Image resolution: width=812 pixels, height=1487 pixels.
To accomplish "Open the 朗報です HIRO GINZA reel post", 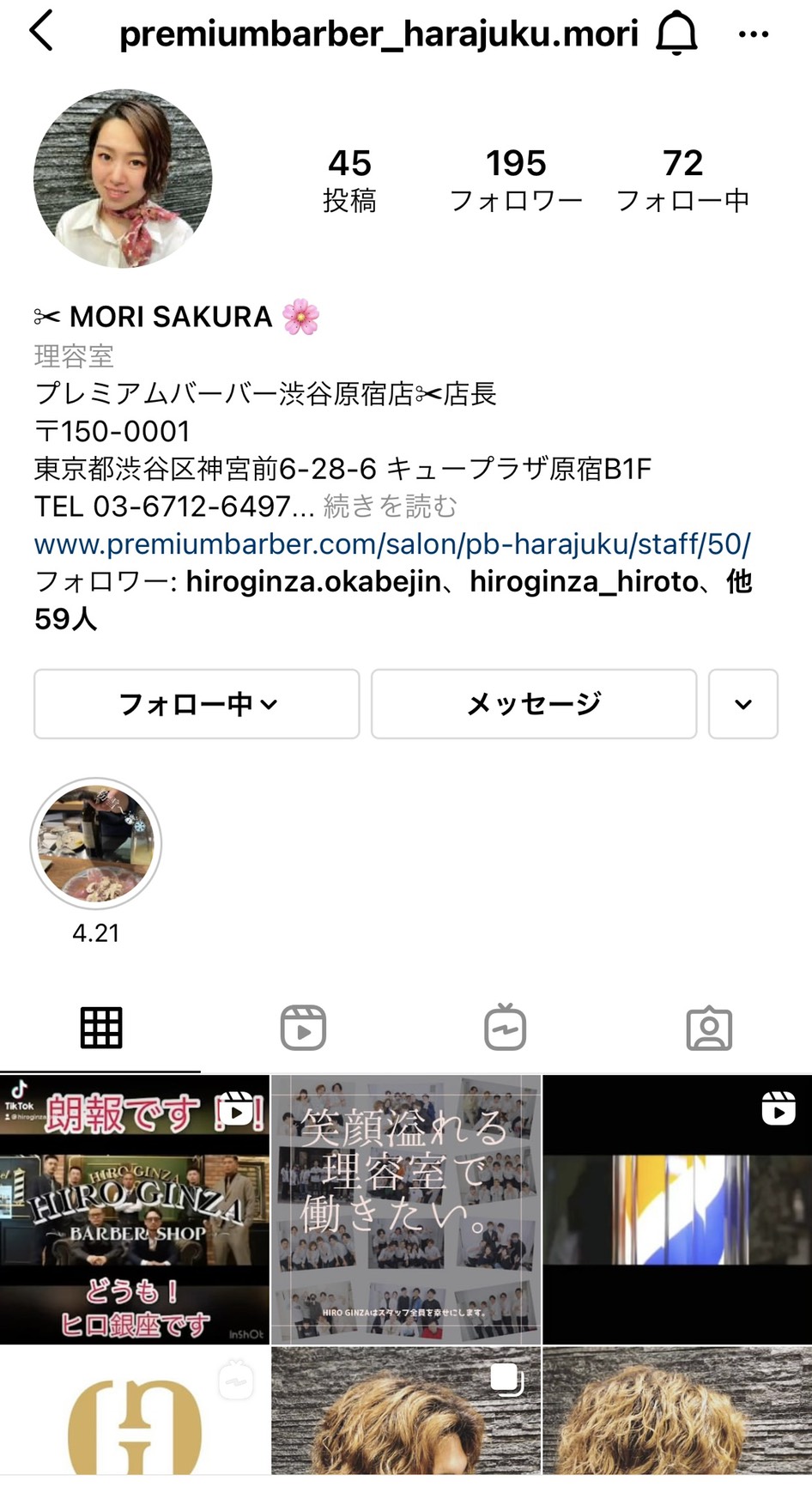I will [135, 1209].
